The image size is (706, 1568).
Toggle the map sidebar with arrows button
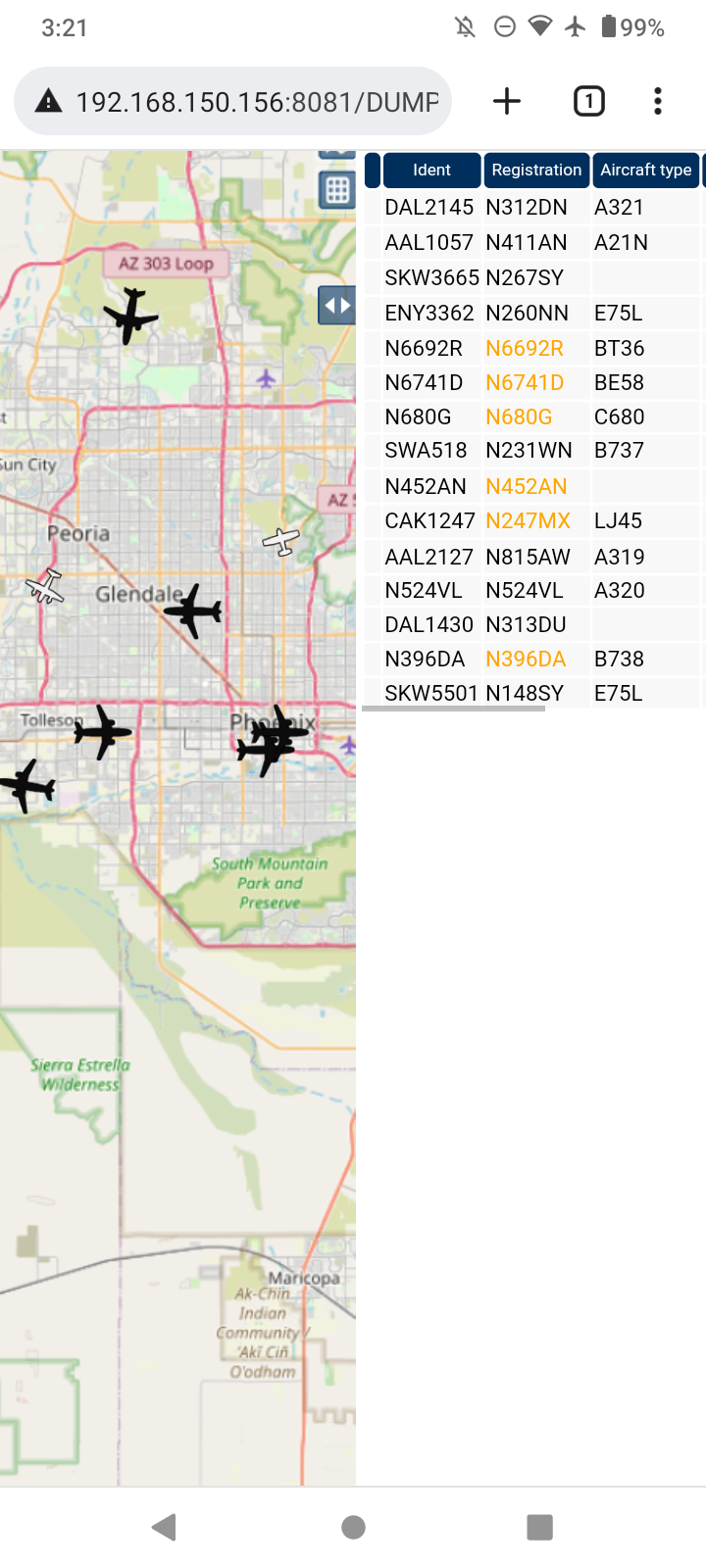336,306
